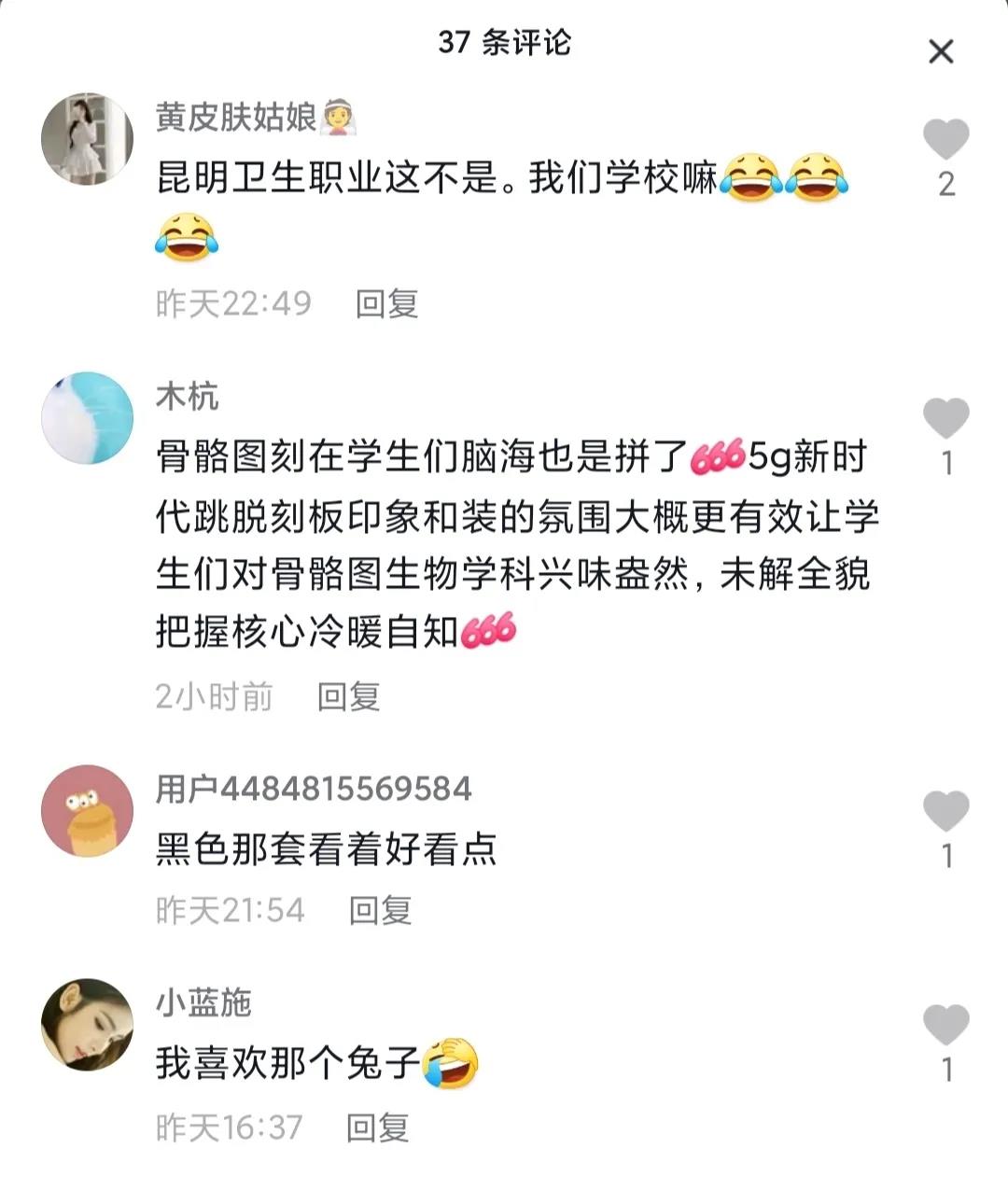Close the comments panel
Viewport: 1008px width, 1190px height.
click(x=941, y=51)
